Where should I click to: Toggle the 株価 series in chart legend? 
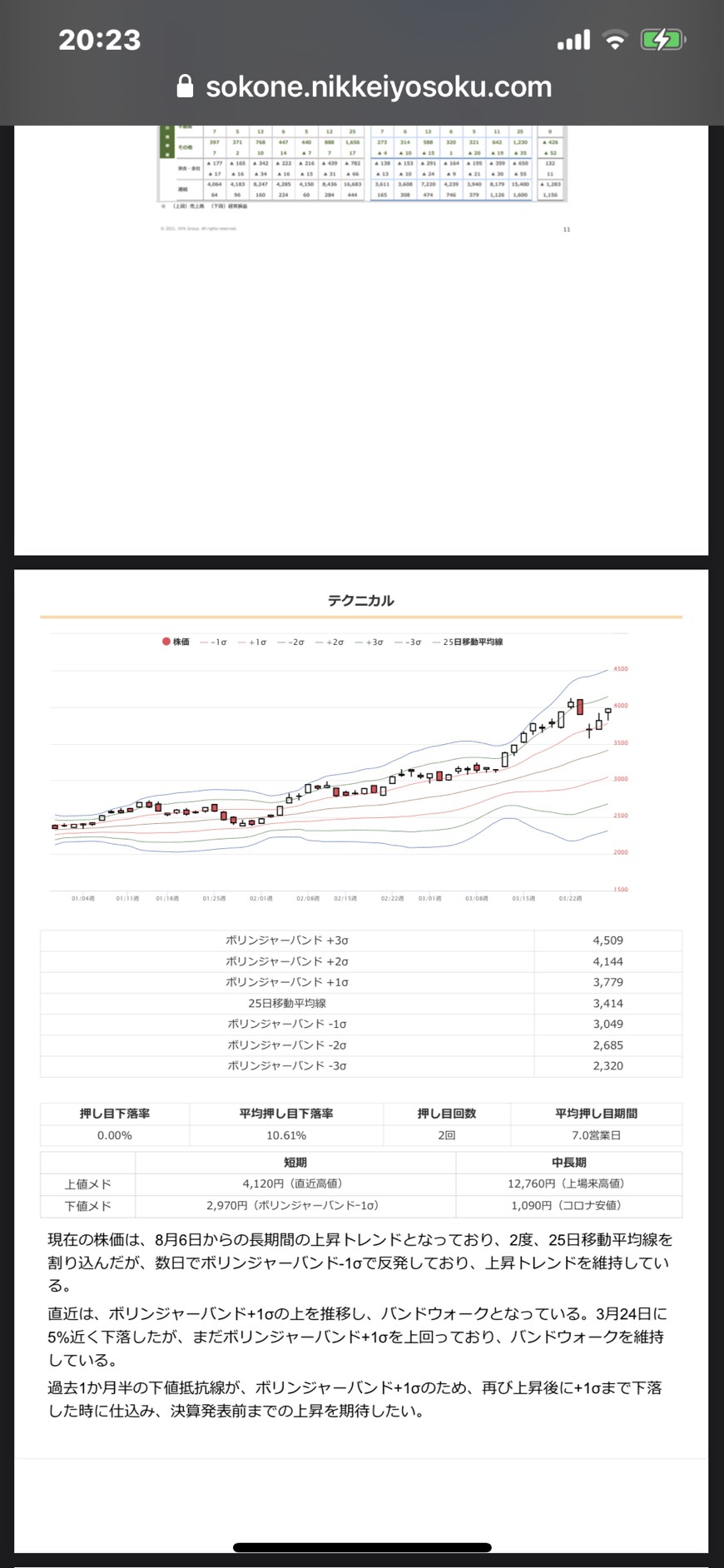click(x=176, y=642)
